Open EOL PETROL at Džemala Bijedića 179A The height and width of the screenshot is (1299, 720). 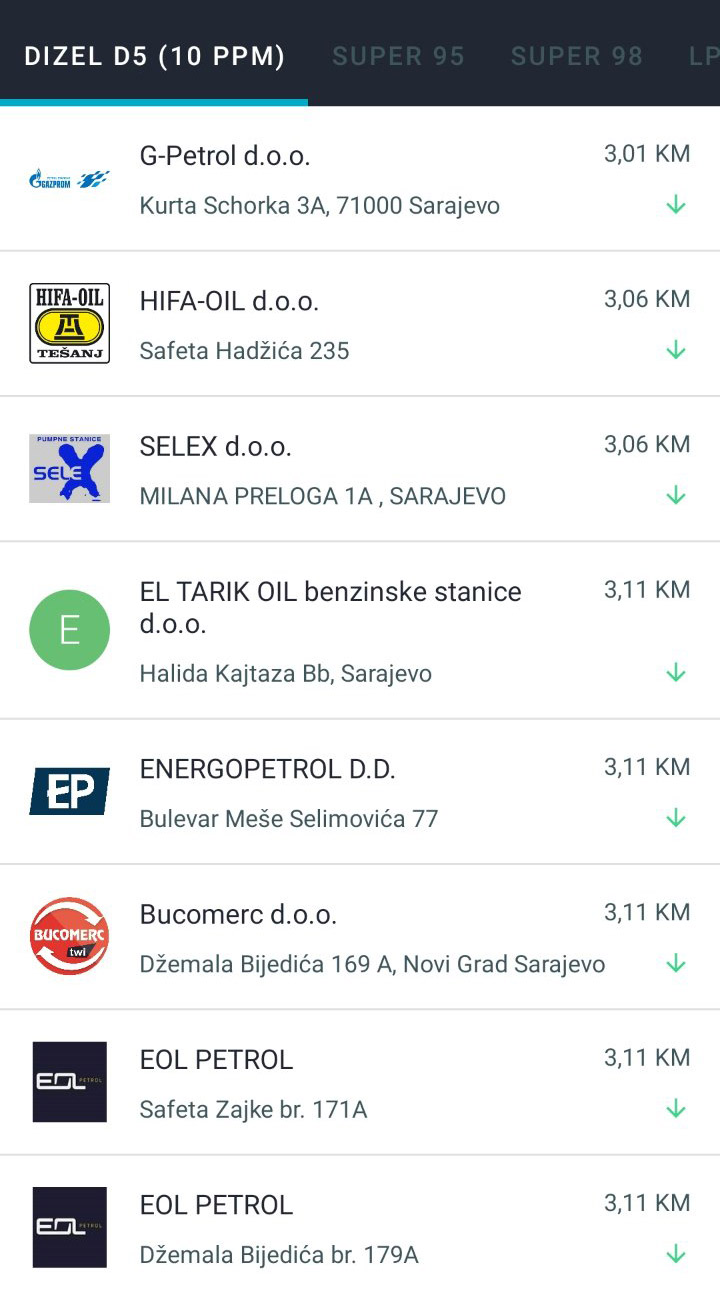[x=360, y=1227]
